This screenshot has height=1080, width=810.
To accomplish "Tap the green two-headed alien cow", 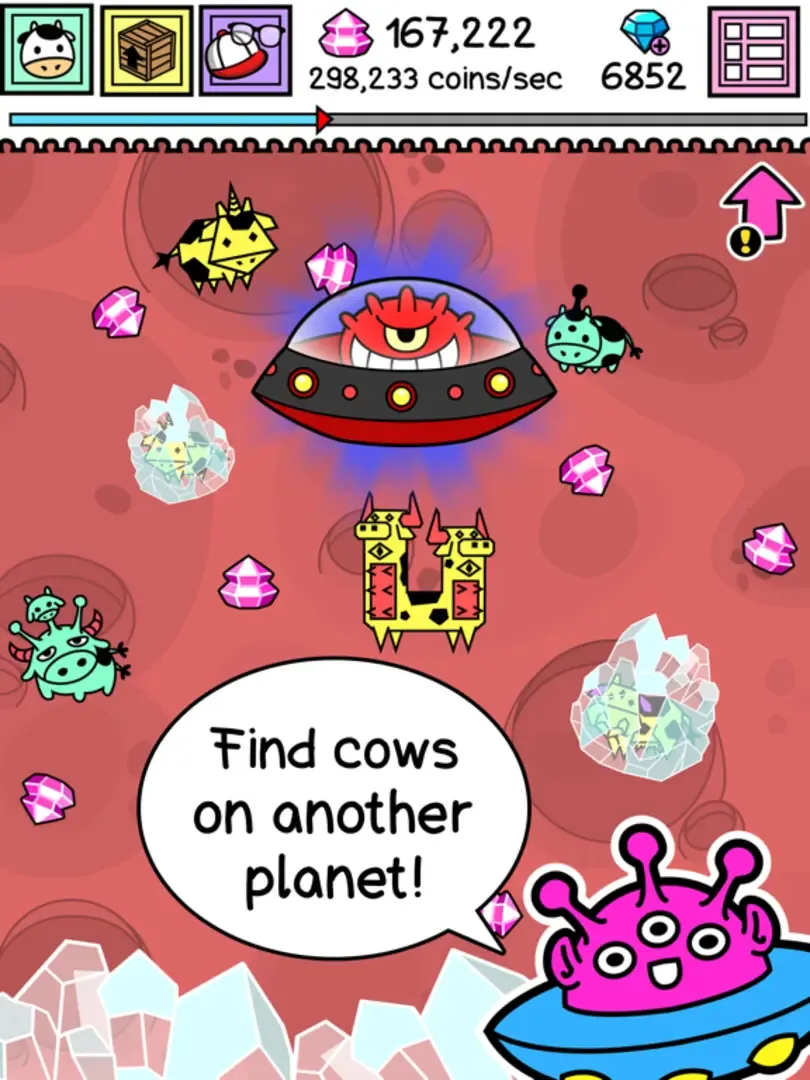I will pos(65,648).
